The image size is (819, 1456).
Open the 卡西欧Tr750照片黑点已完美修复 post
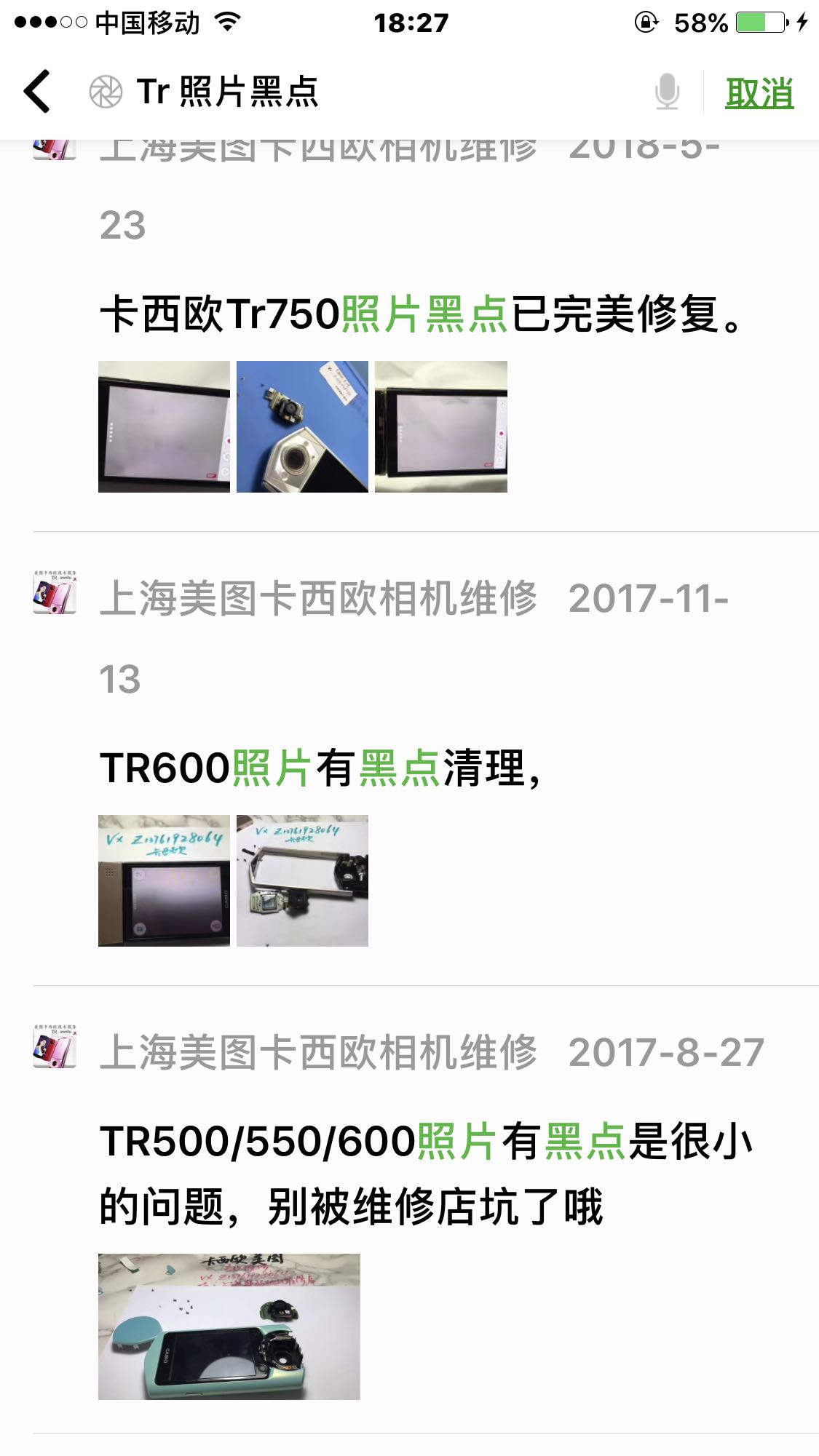(422, 314)
